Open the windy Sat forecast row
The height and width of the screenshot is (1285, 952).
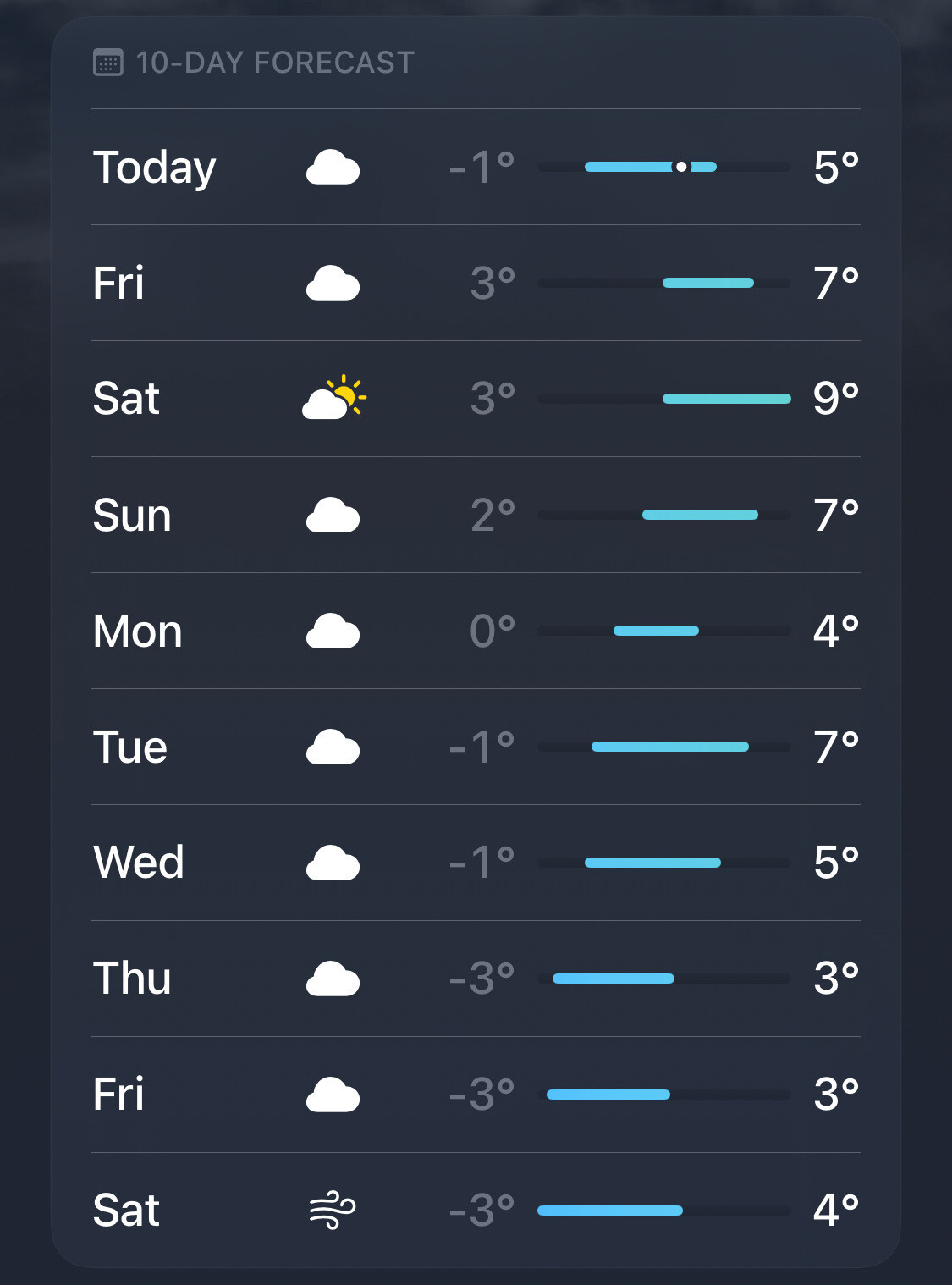[x=476, y=1210]
